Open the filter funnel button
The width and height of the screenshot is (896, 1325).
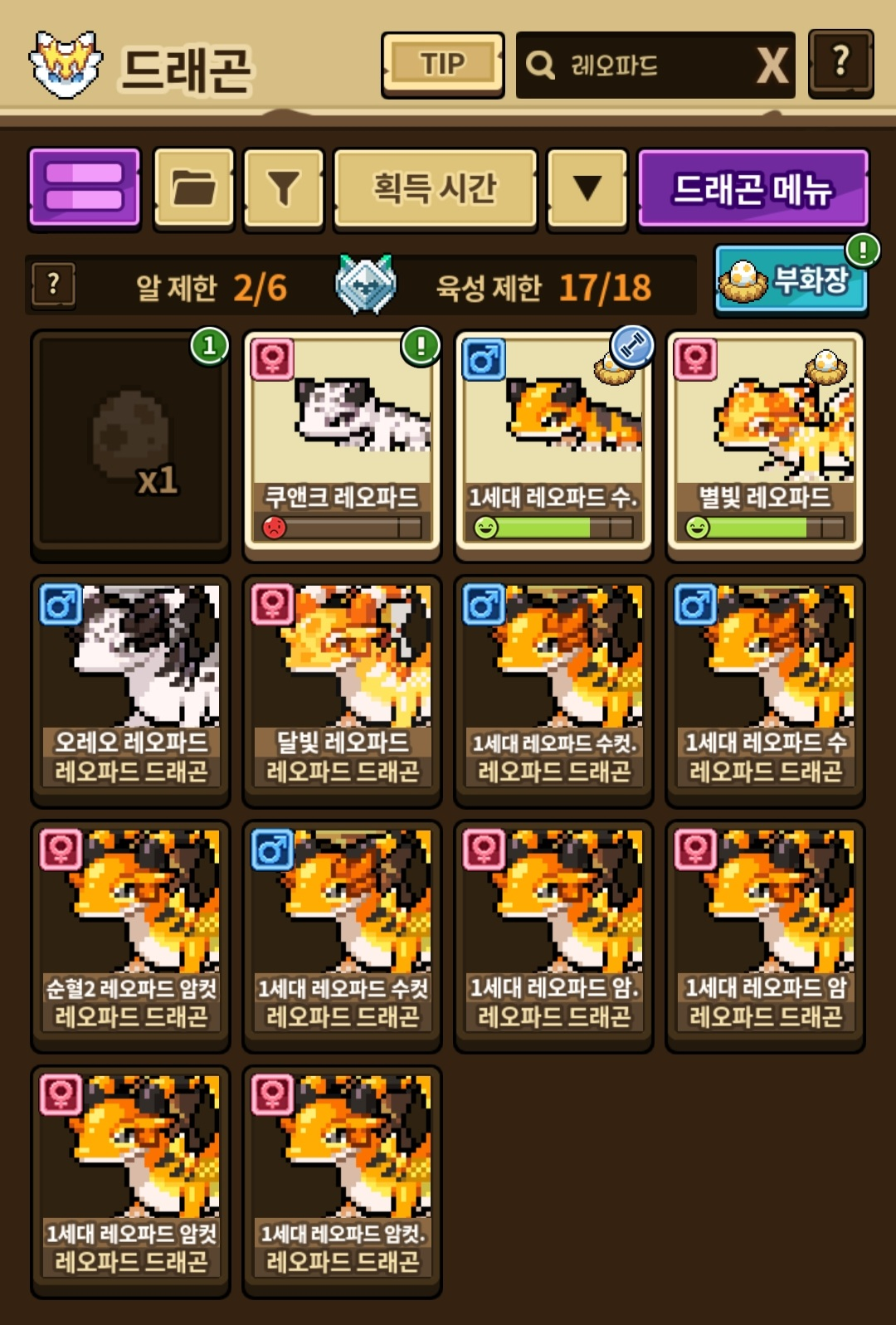click(x=283, y=188)
